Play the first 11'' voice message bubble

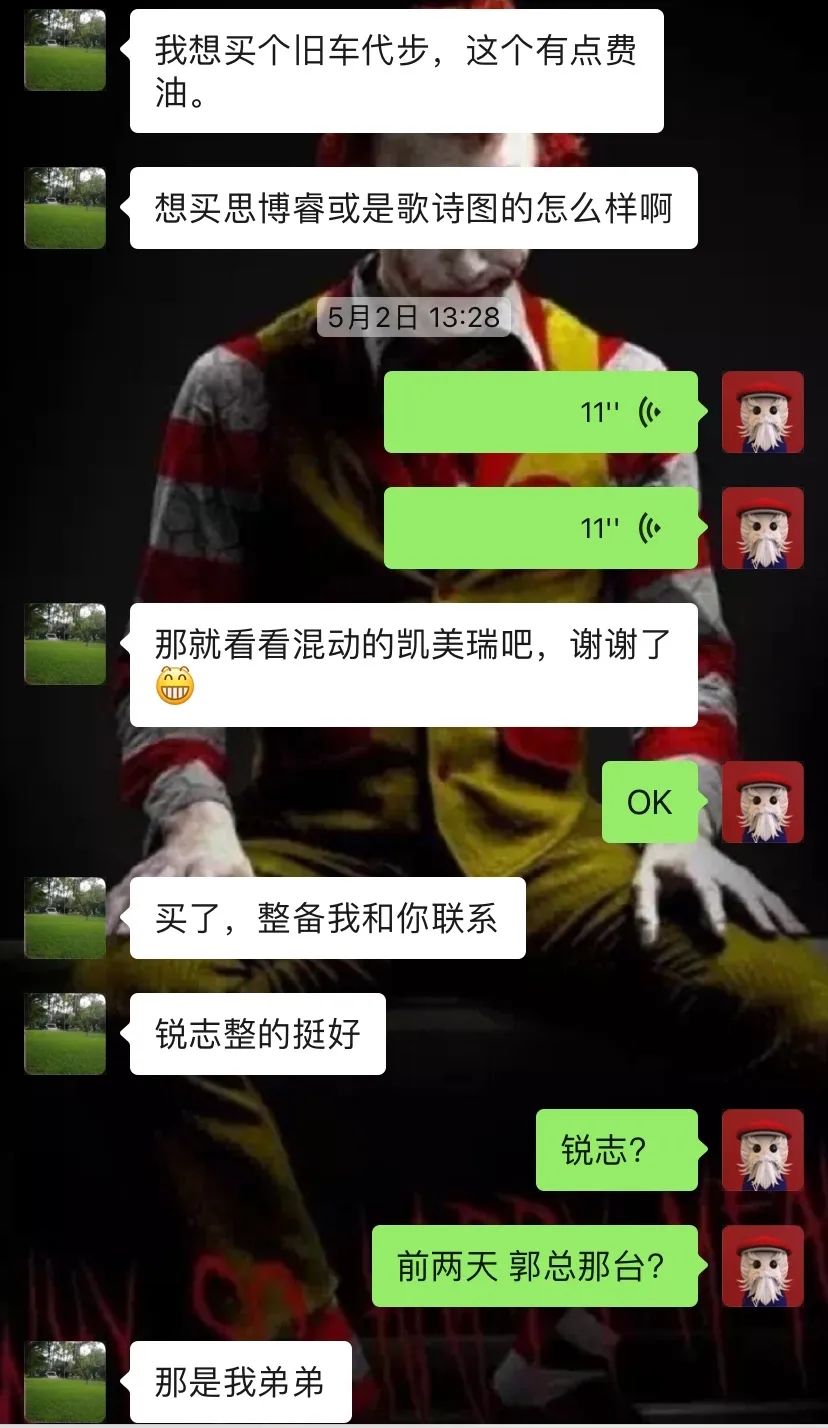click(x=540, y=411)
